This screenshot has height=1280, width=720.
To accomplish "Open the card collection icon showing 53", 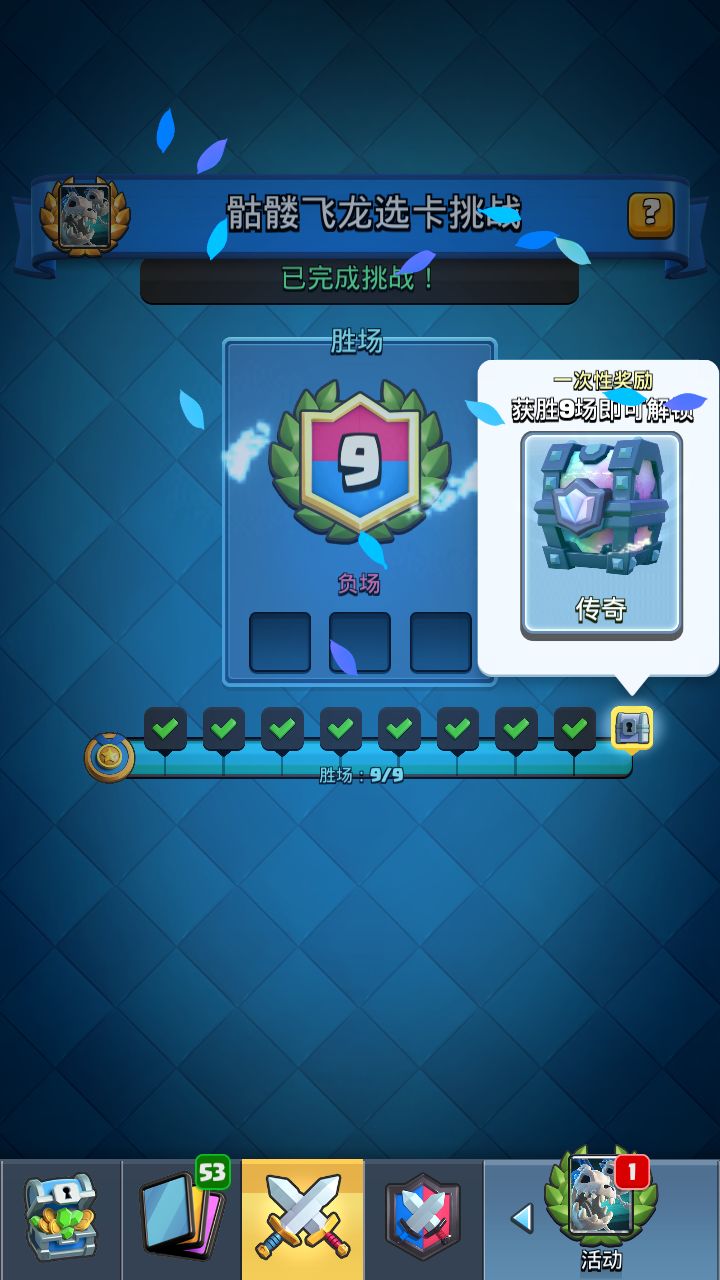I will coord(182,1213).
